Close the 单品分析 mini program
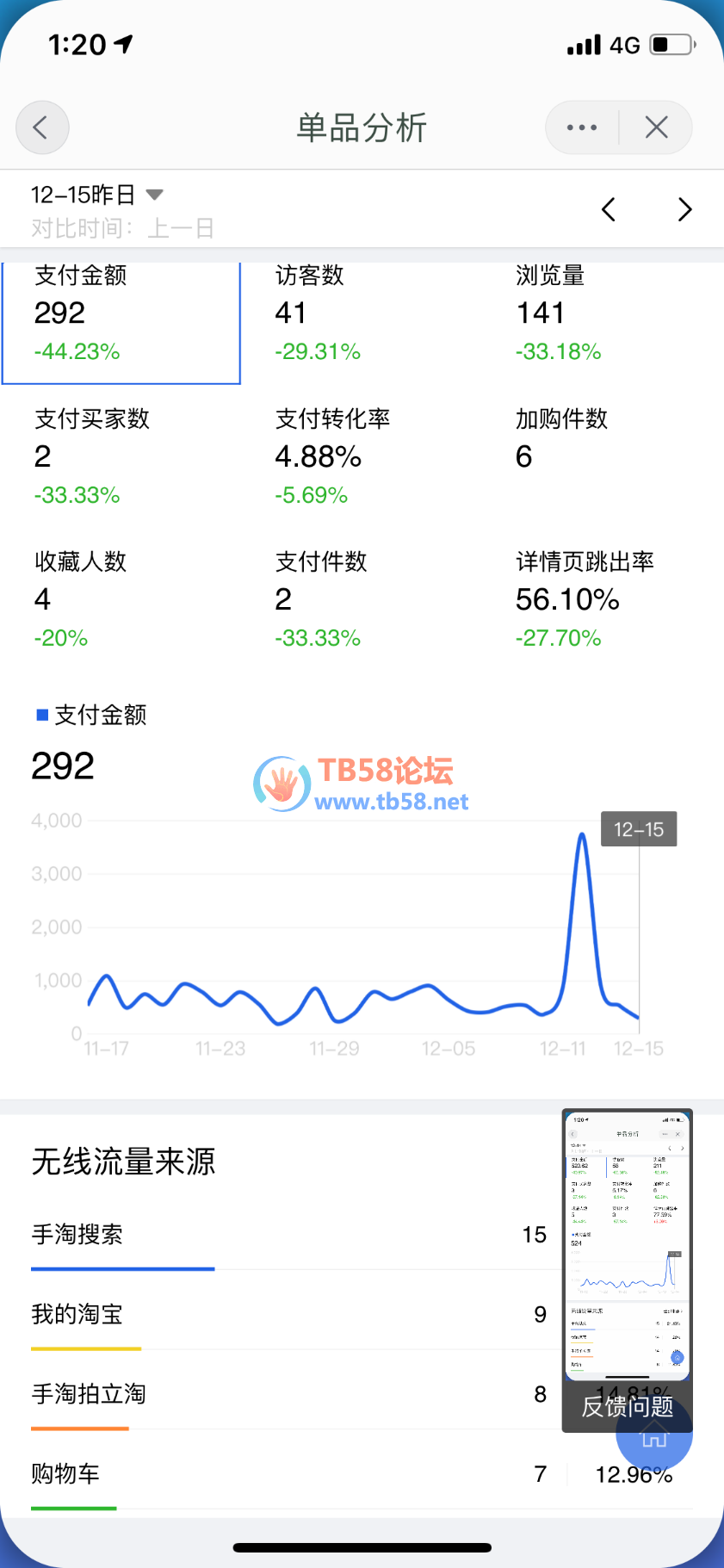This screenshot has width=724, height=1568. point(656,127)
